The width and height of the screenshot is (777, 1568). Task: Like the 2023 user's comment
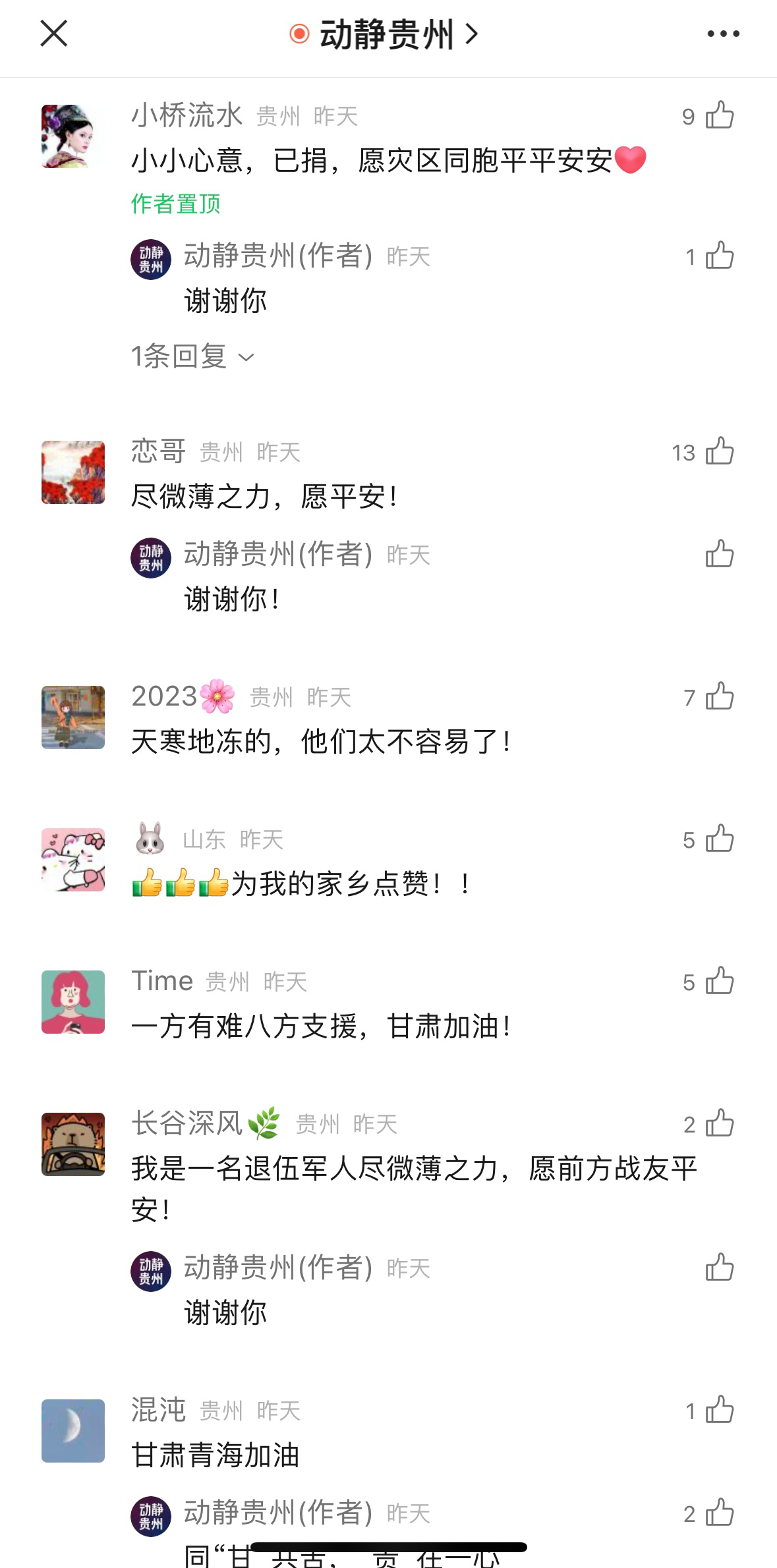pos(719,696)
